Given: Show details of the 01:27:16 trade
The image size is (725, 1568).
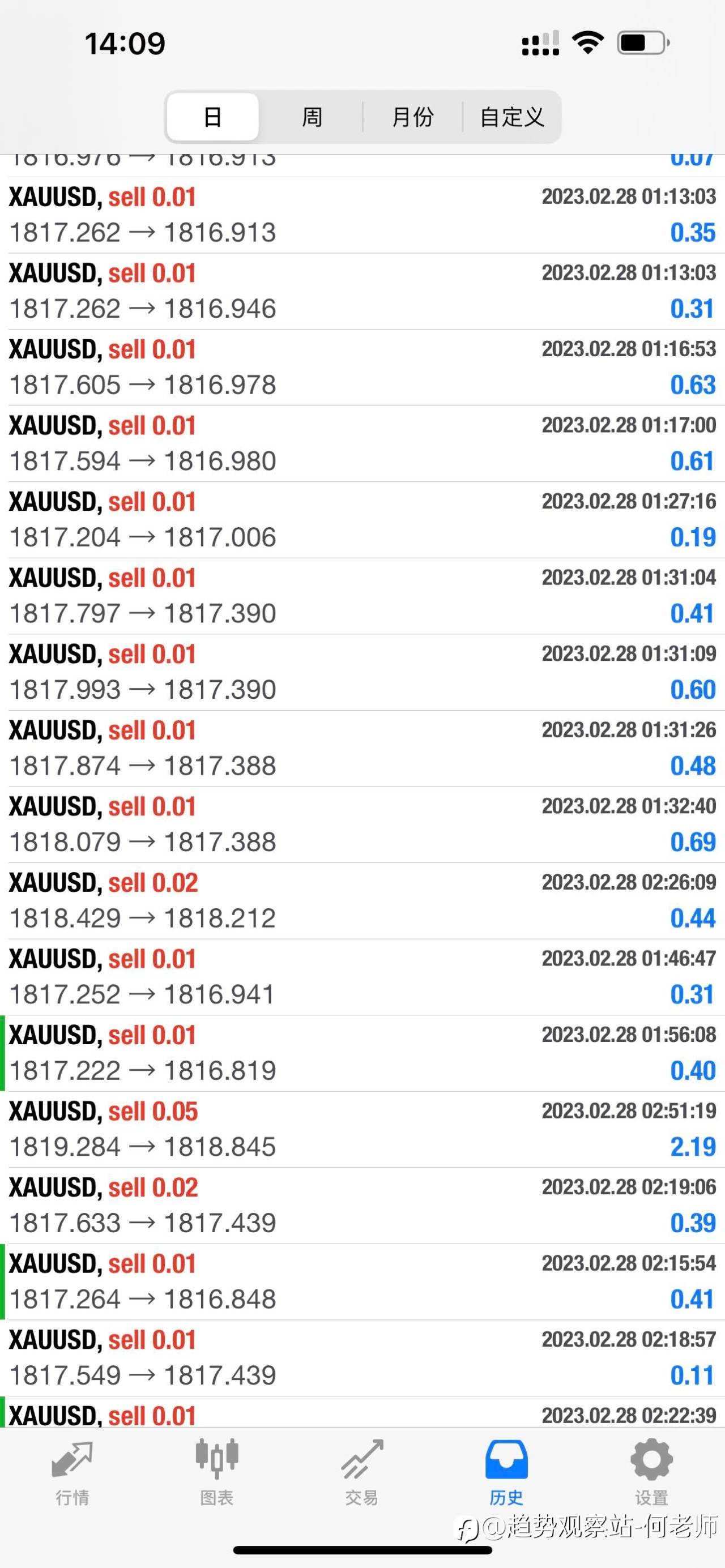Looking at the screenshot, I should pos(362,519).
